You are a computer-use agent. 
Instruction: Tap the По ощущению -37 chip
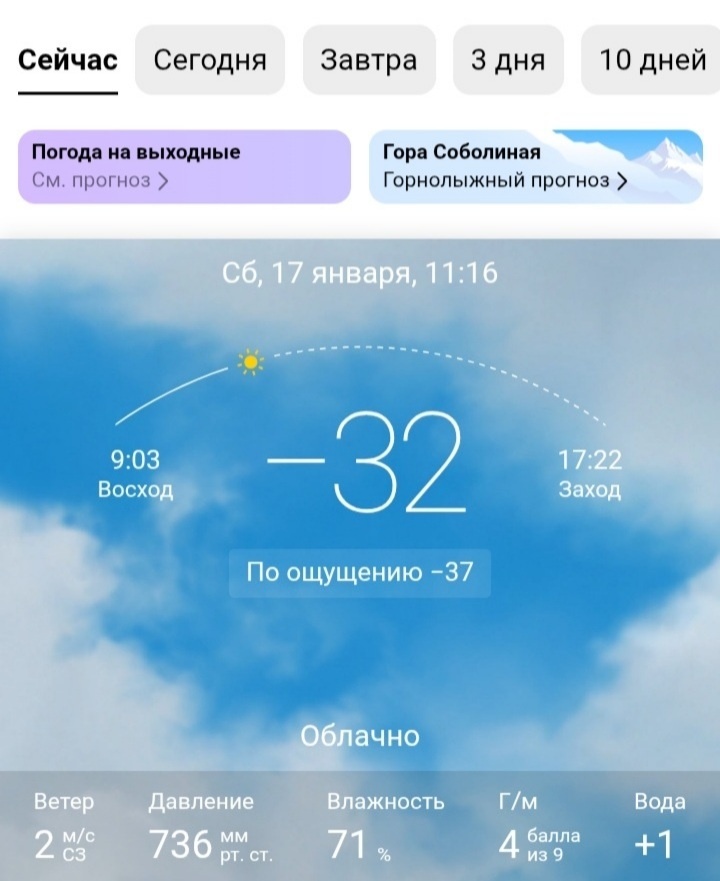[x=362, y=573]
